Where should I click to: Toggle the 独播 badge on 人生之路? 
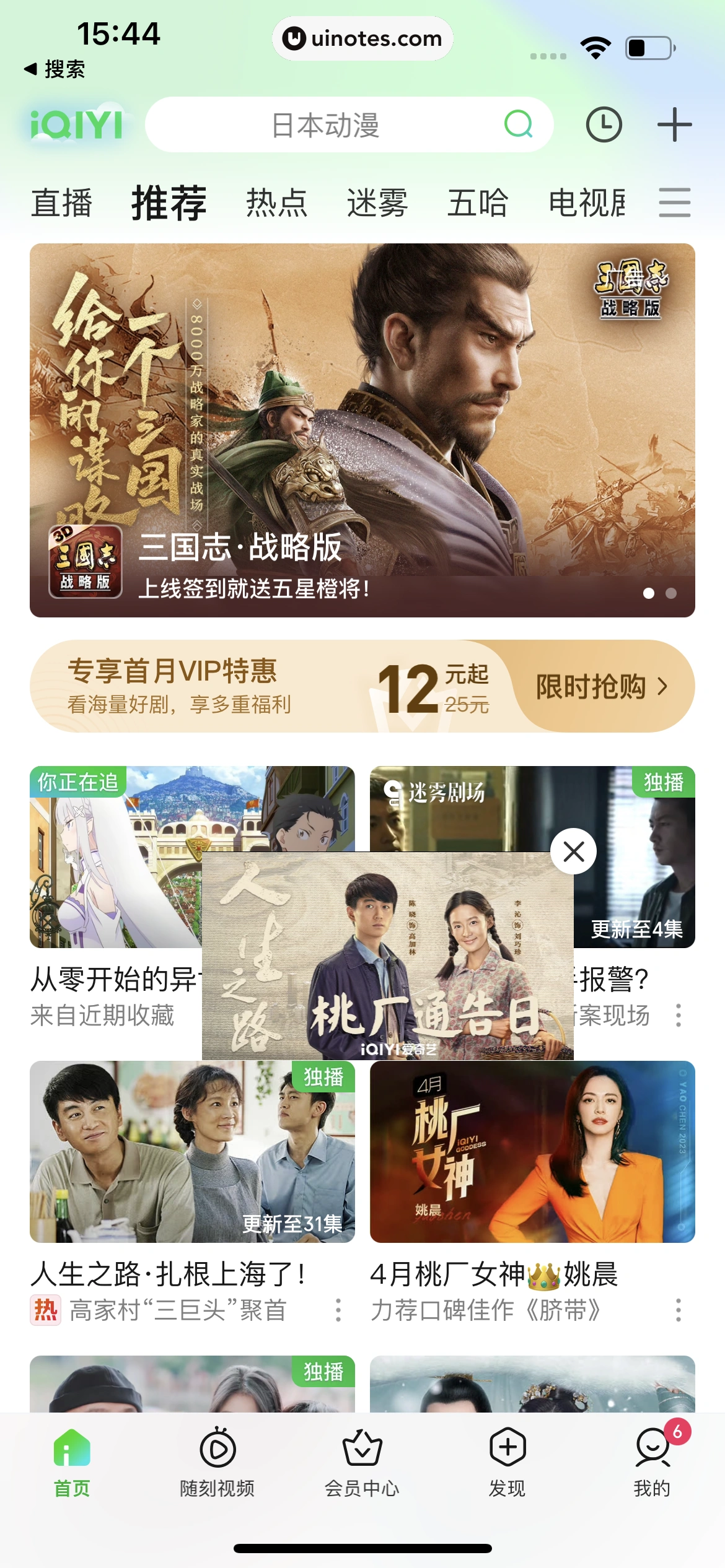(324, 1075)
